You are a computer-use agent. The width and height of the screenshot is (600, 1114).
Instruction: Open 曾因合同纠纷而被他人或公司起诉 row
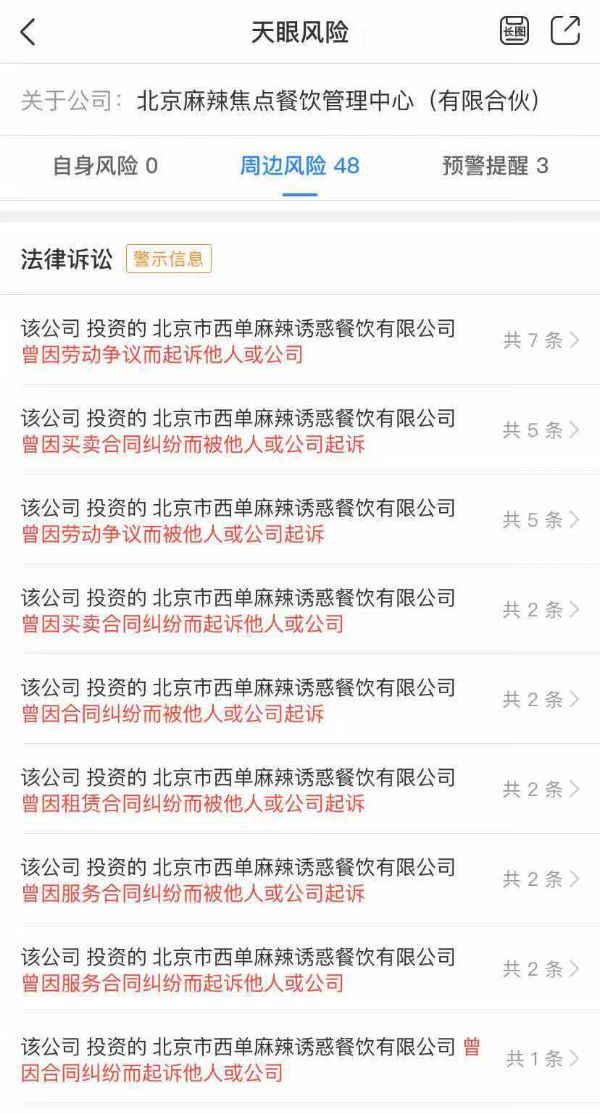[x=300, y=701]
